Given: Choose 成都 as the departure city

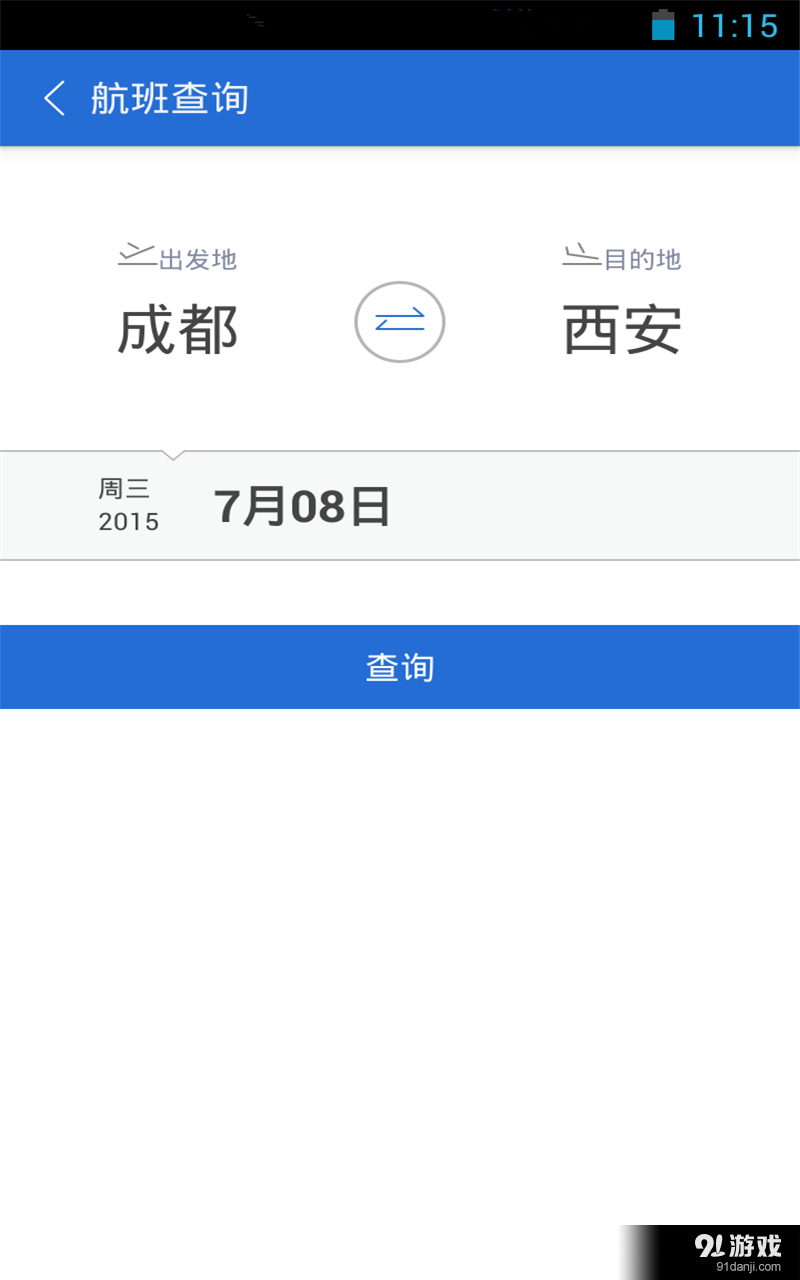Looking at the screenshot, I should tap(178, 330).
